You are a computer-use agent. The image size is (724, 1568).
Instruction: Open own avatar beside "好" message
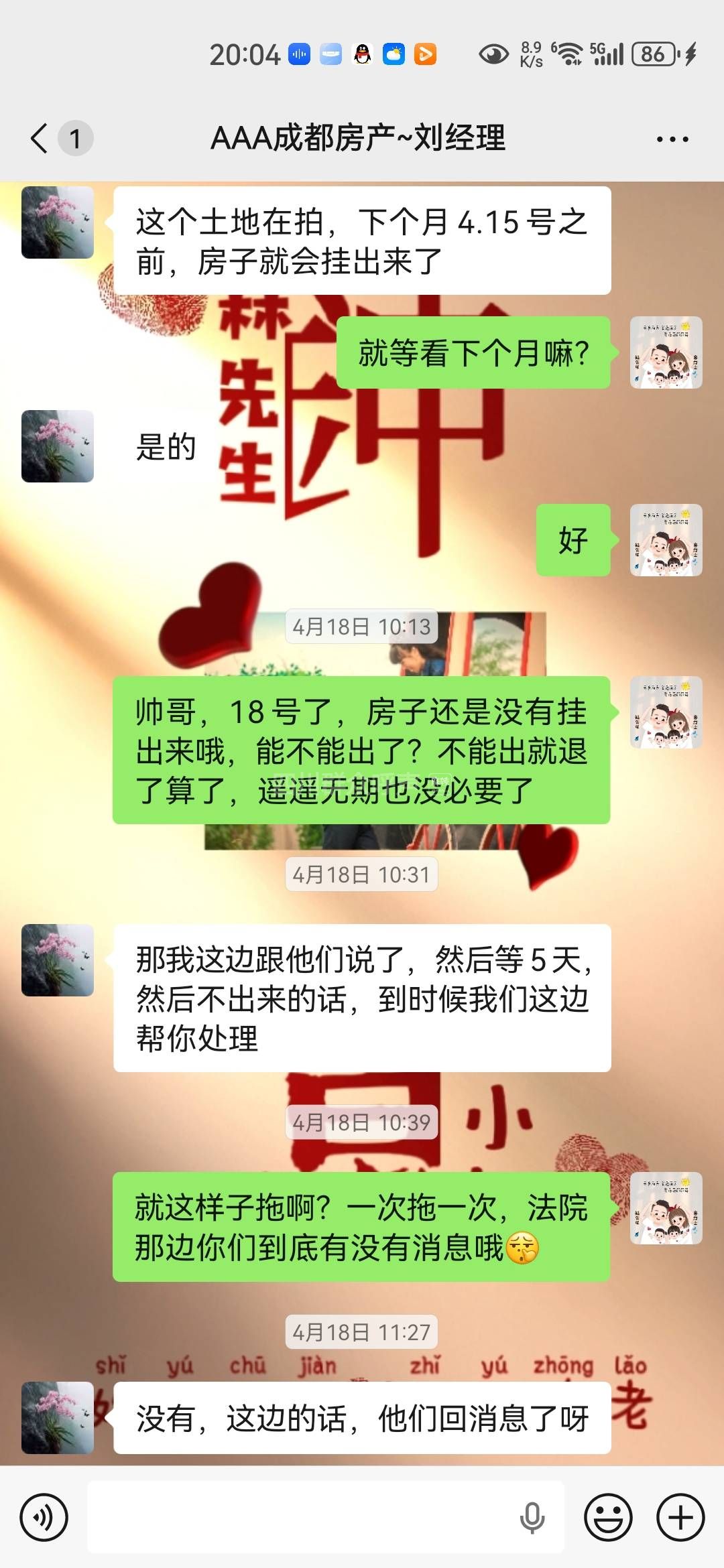click(666, 540)
